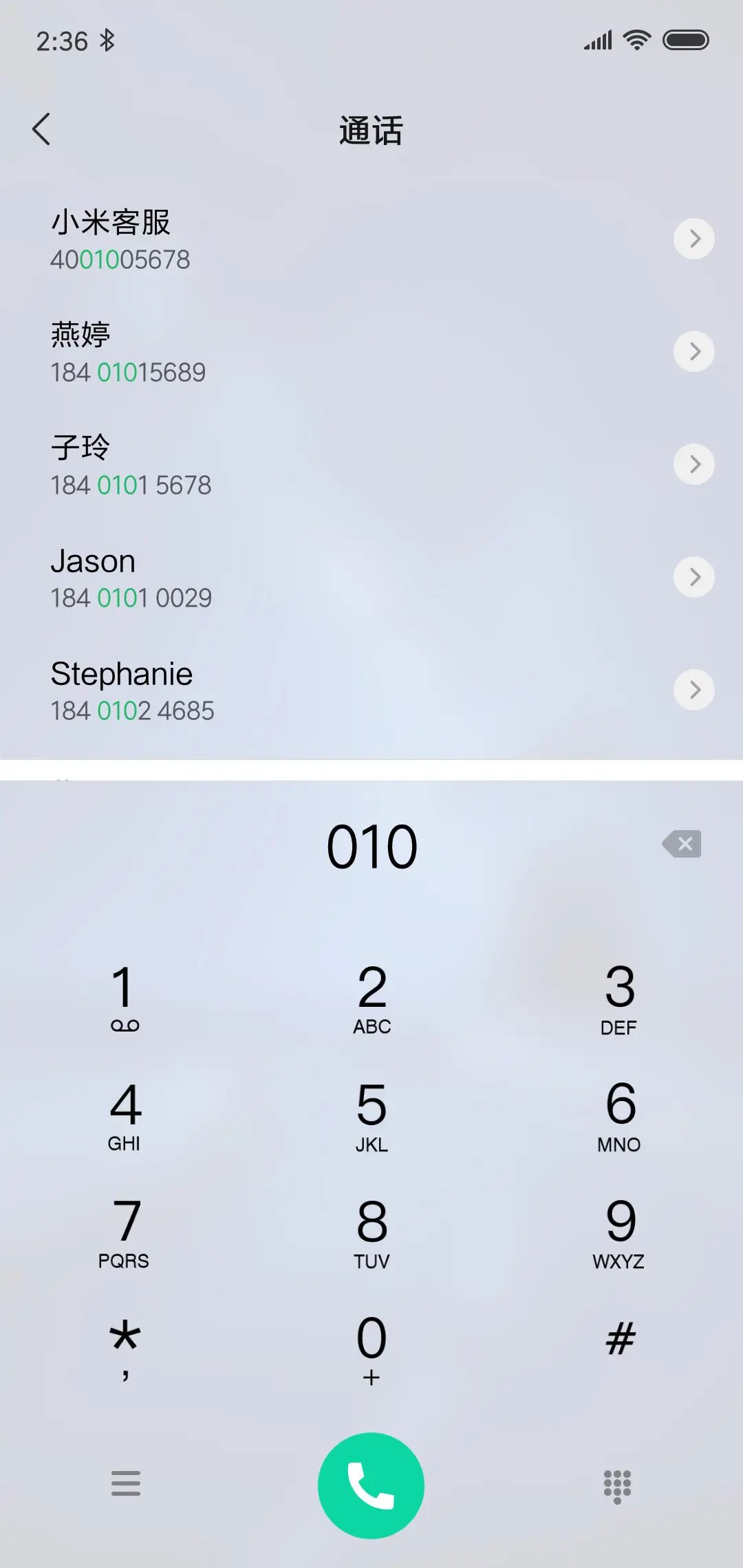Insert the pound sign
743x1568 pixels.
pos(619,1340)
